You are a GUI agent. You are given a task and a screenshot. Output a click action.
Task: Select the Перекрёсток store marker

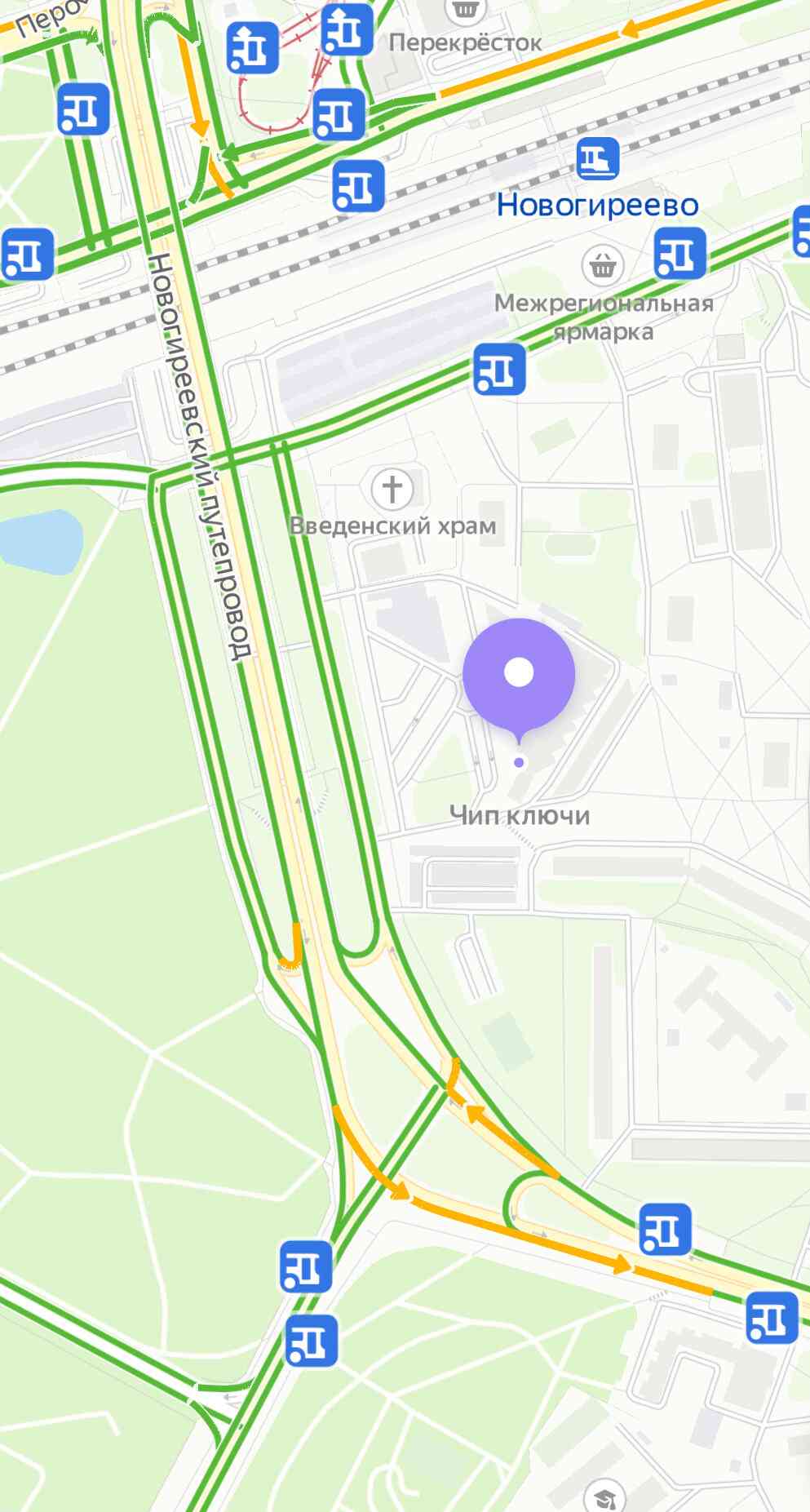pos(465,10)
